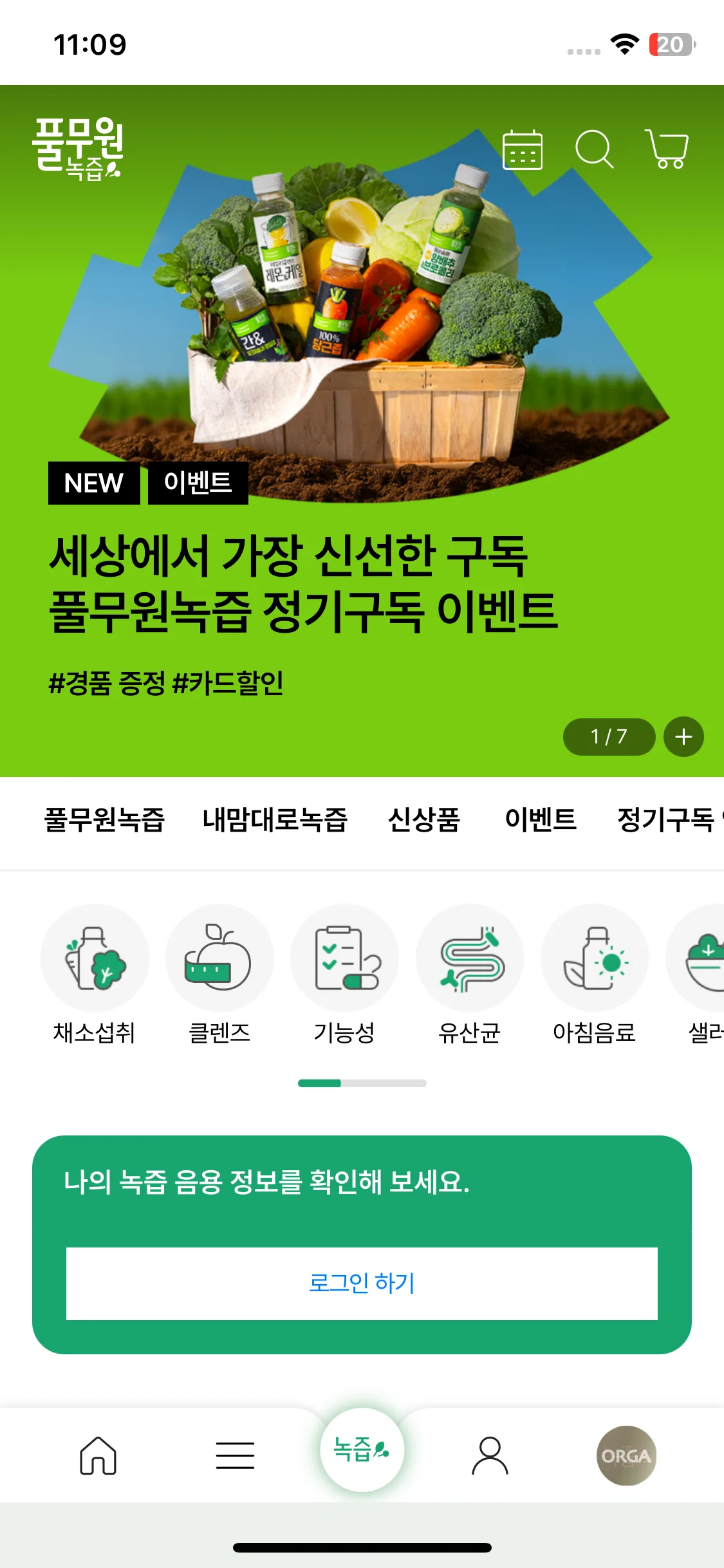Open the 정기구독 이벤트 banner

pyautogui.click(x=303, y=583)
